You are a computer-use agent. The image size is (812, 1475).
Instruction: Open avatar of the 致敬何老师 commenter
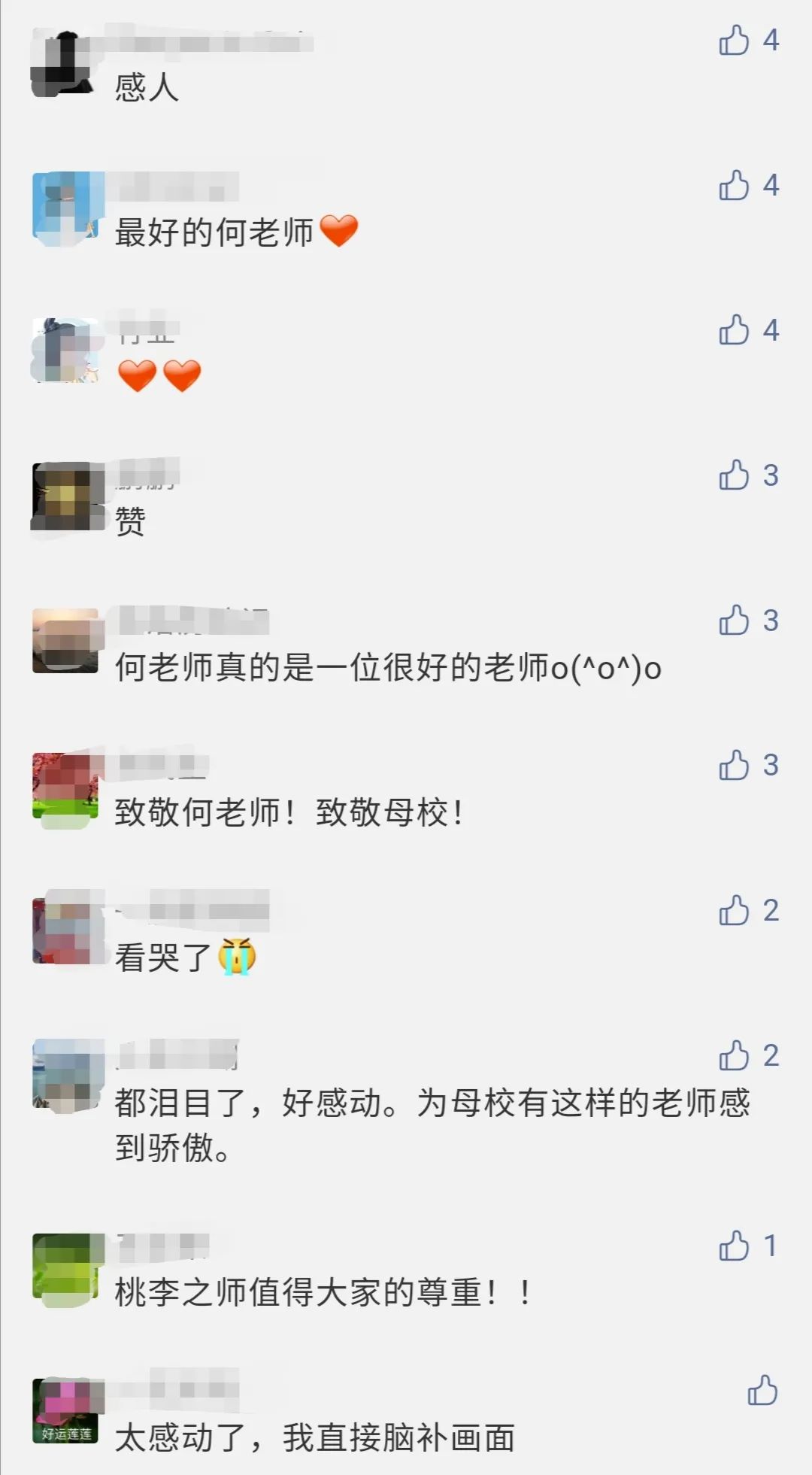coord(65,786)
